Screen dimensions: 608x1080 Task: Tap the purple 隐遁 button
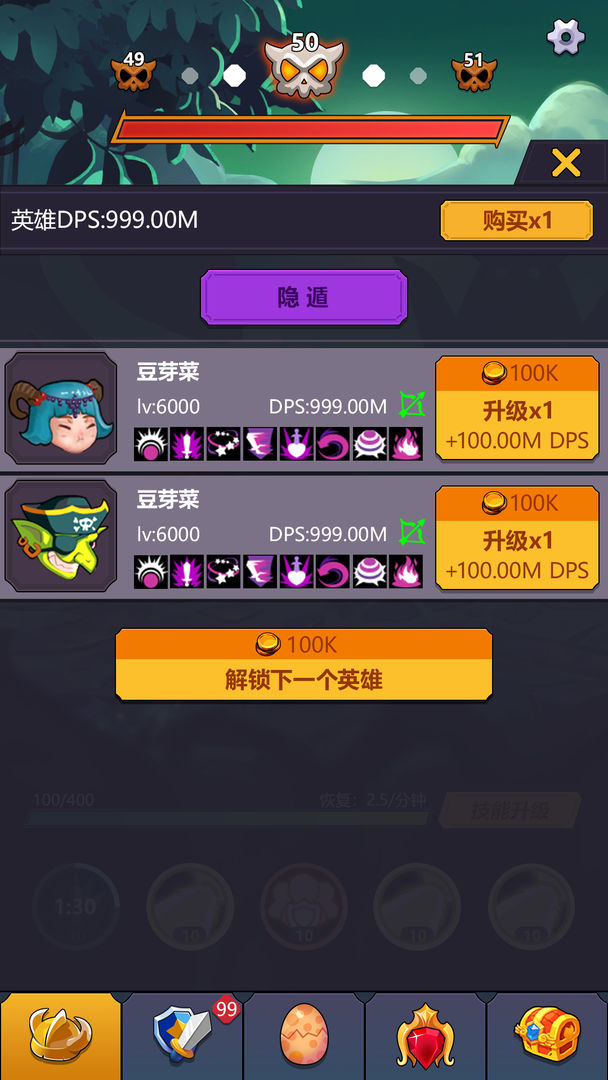[304, 298]
